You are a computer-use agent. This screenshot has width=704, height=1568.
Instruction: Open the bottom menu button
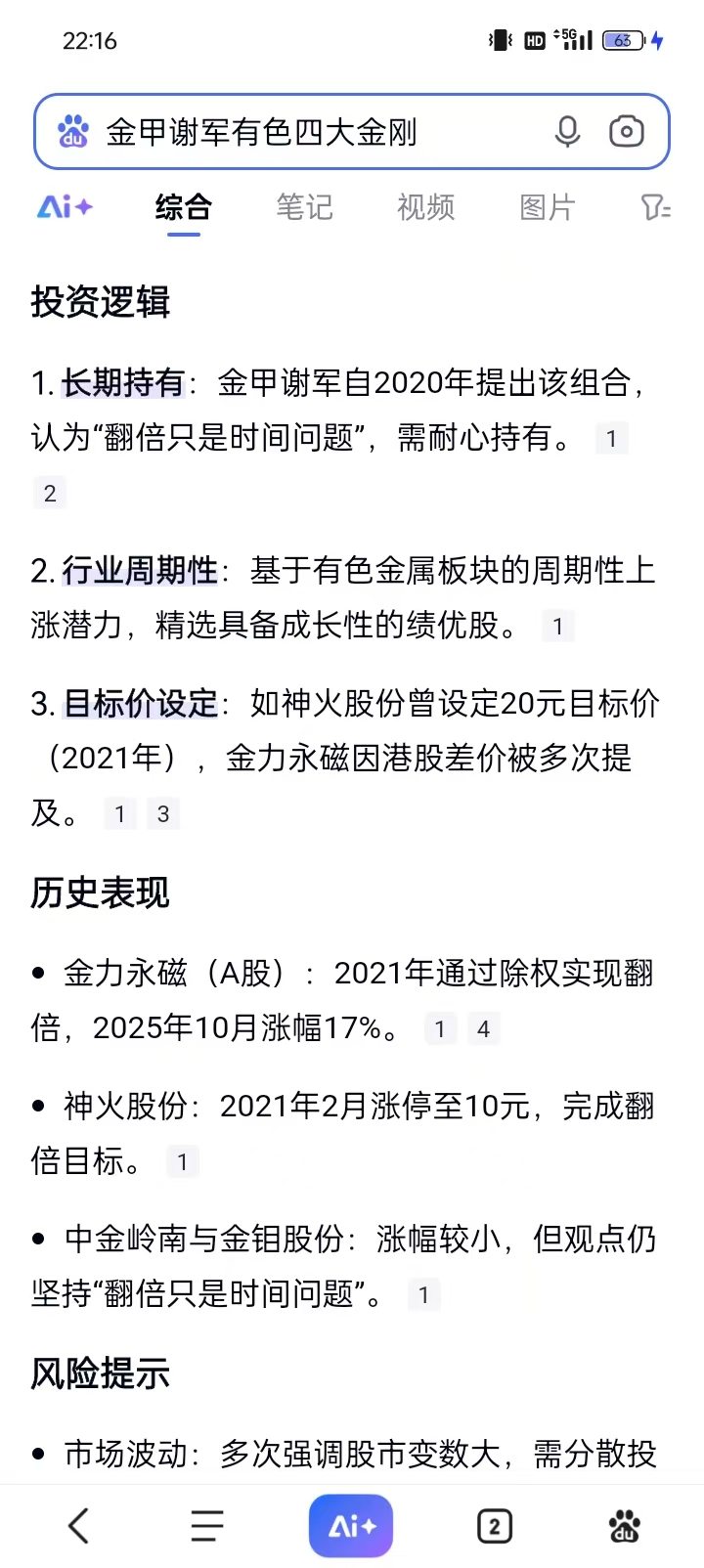point(207,1525)
